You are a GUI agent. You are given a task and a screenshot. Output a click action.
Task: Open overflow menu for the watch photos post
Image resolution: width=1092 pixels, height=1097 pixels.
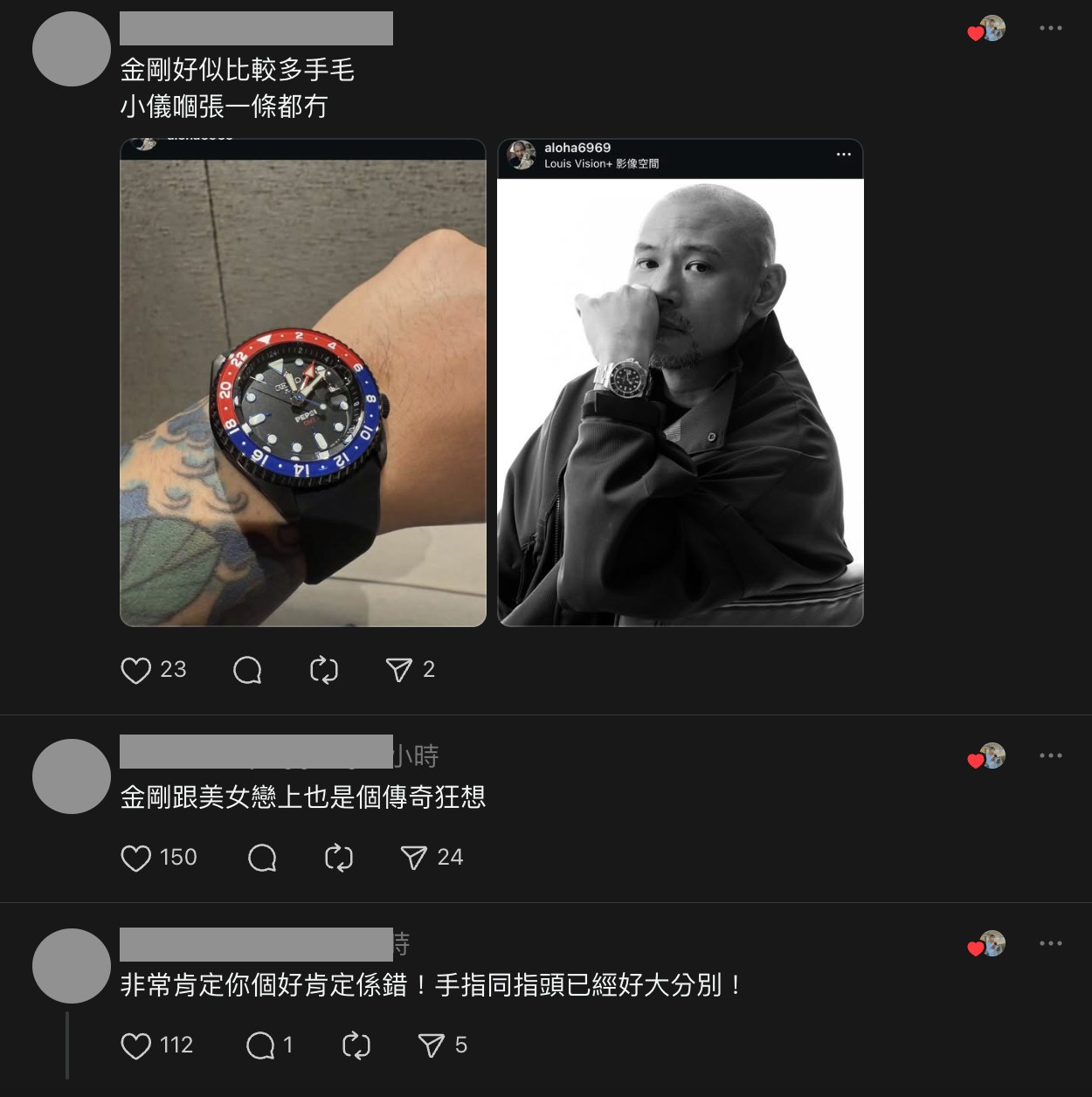pyautogui.click(x=1050, y=28)
